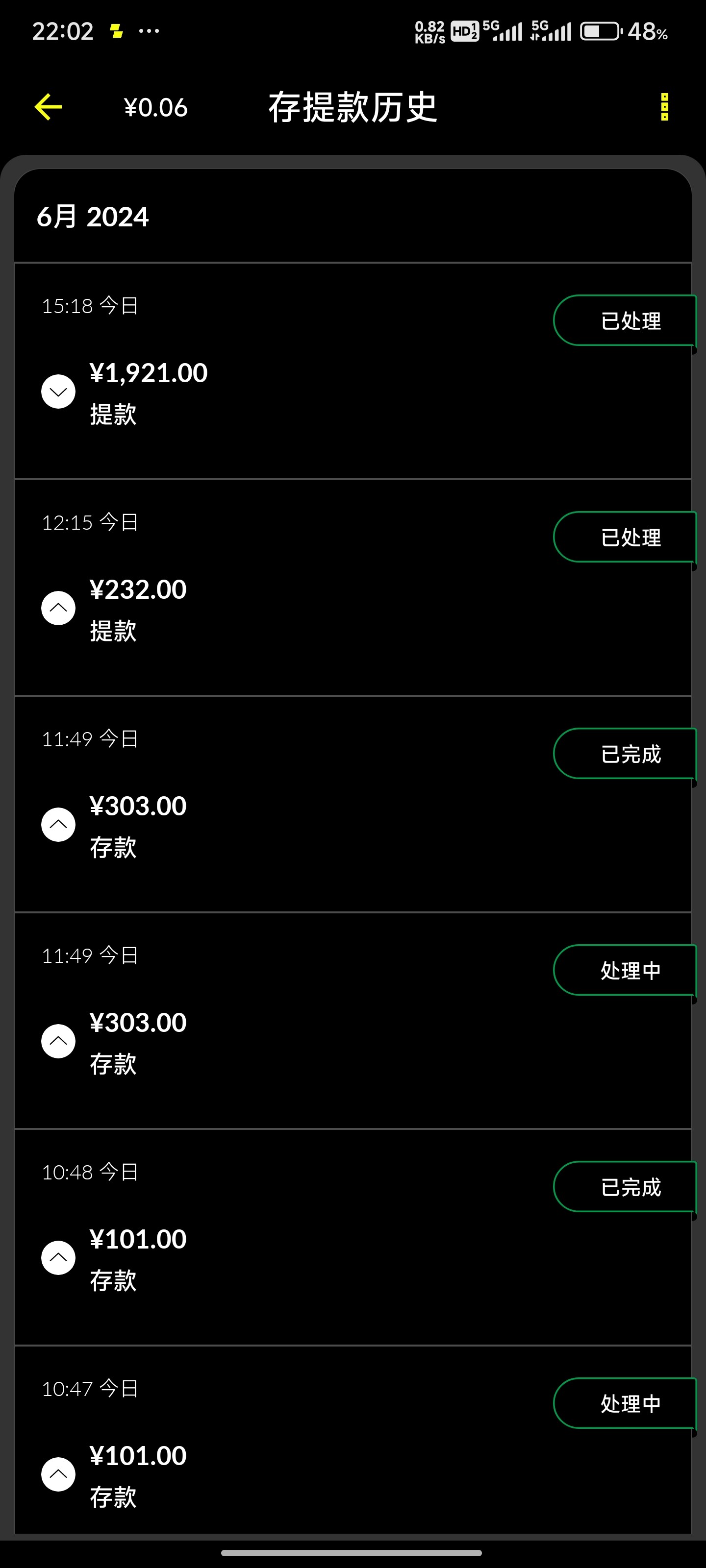Screen dimensions: 706x1568
Task: Expand the ¥232.00 withdrawal entry
Action: (58, 608)
